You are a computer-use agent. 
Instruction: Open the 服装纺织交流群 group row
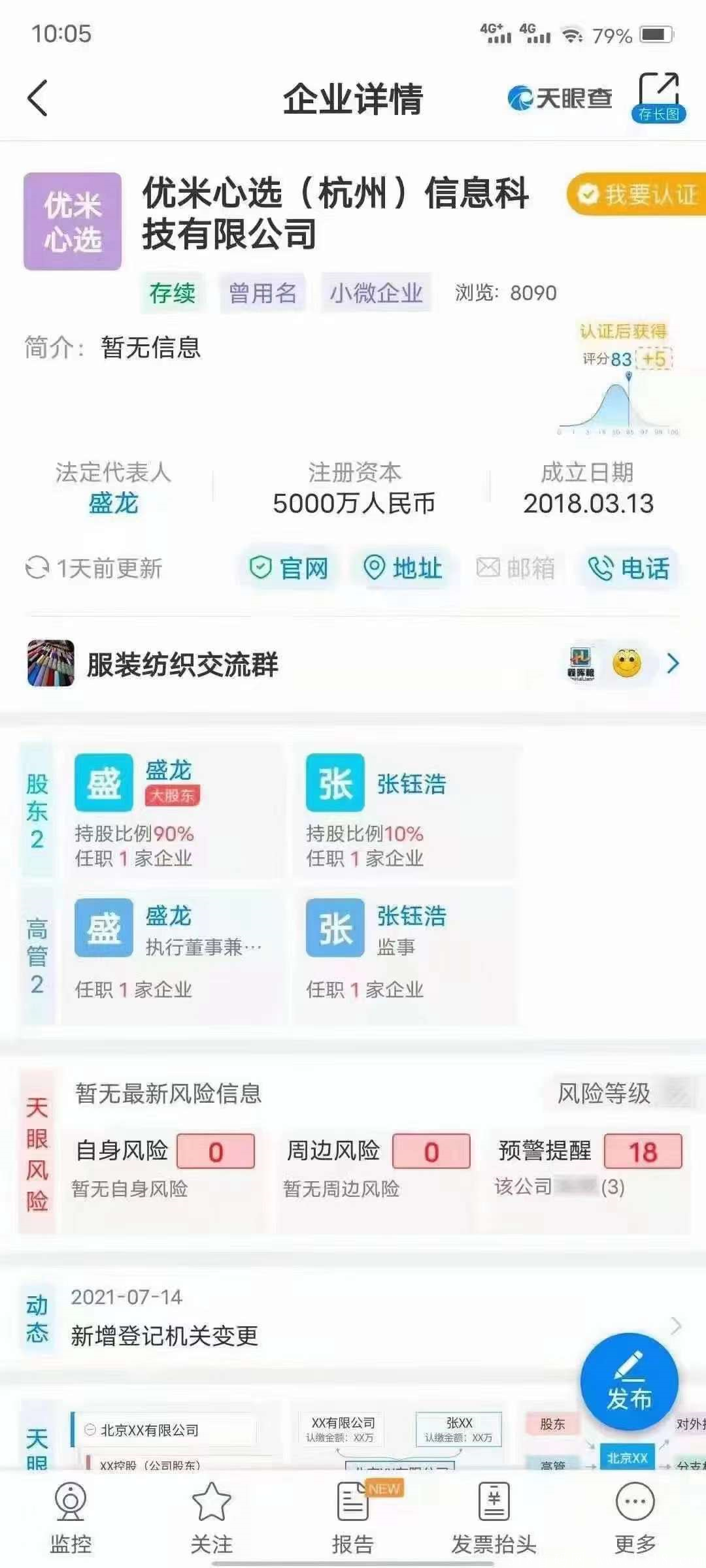click(353, 664)
